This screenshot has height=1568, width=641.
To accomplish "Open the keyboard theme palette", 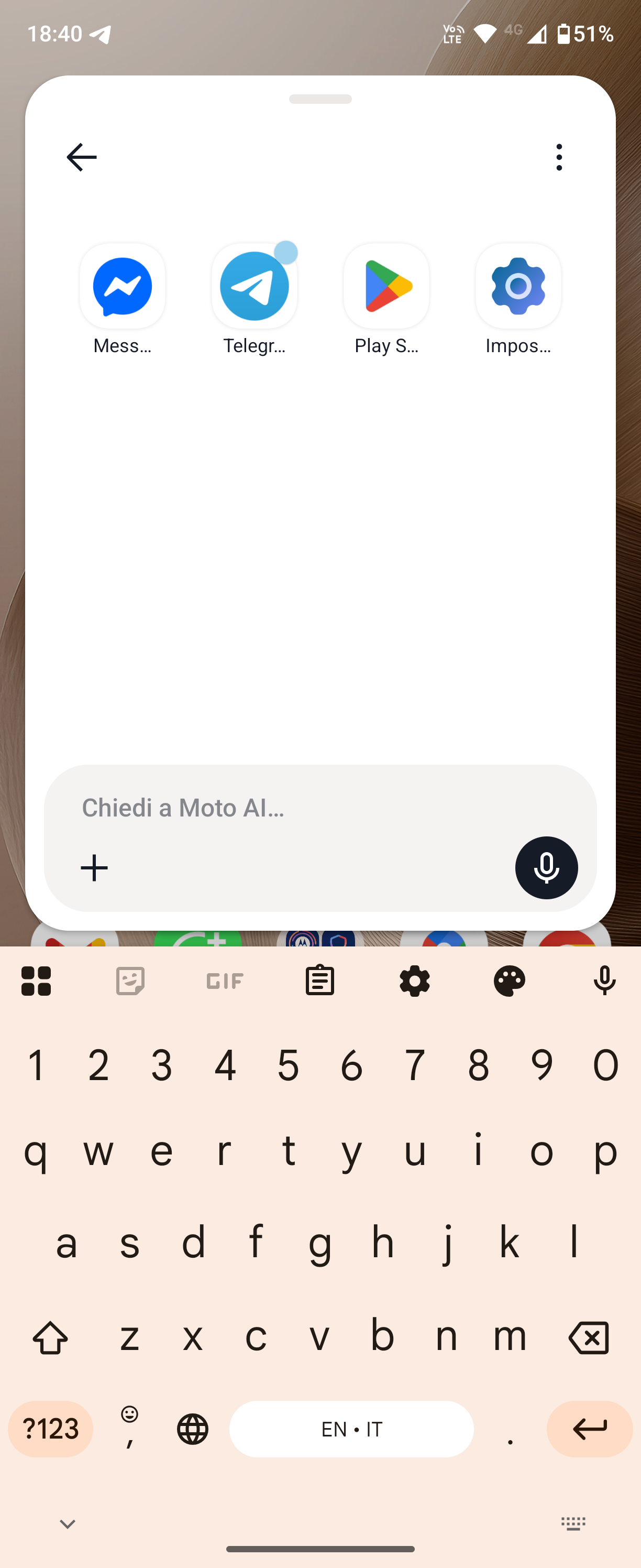I will [x=510, y=981].
